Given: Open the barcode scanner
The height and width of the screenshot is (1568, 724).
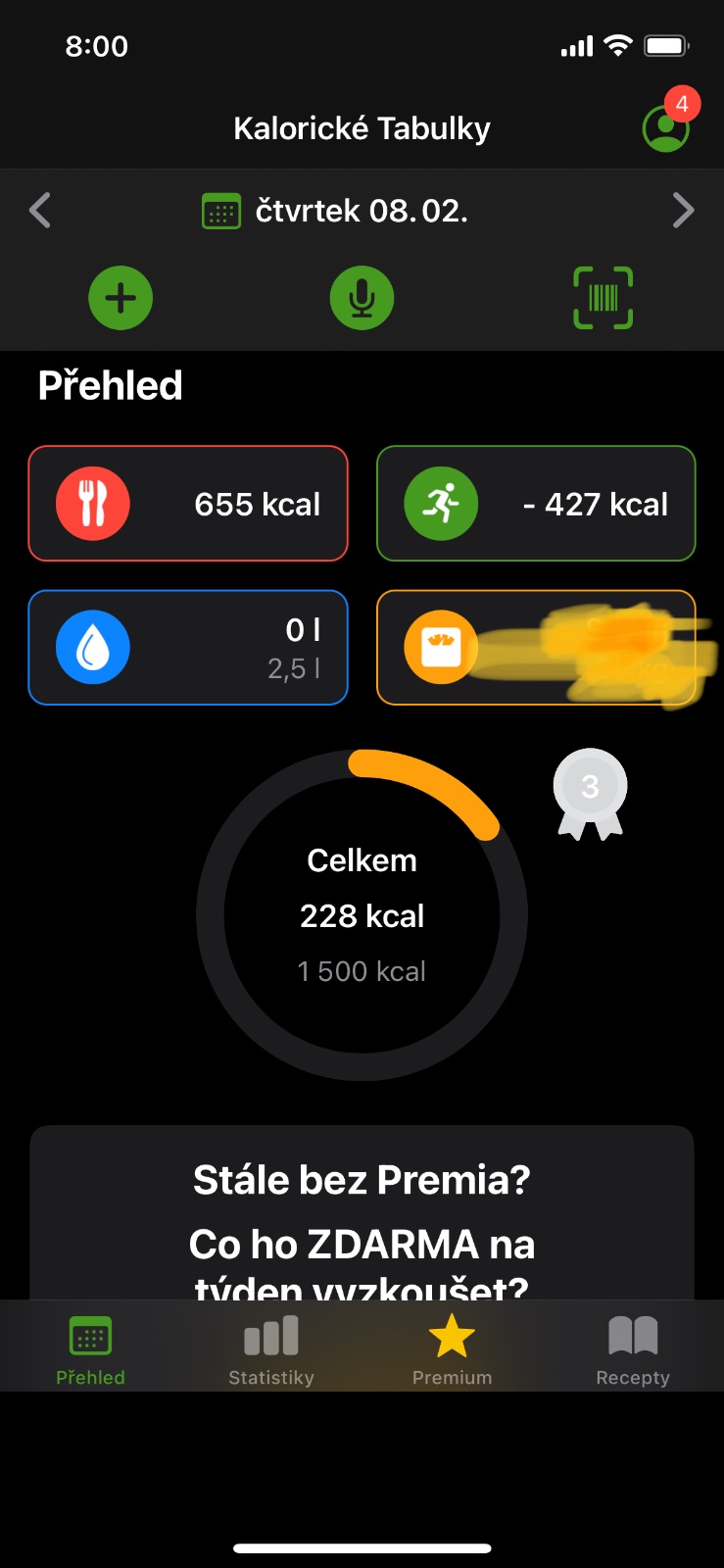Looking at the screenshot, I should [603, 298].
